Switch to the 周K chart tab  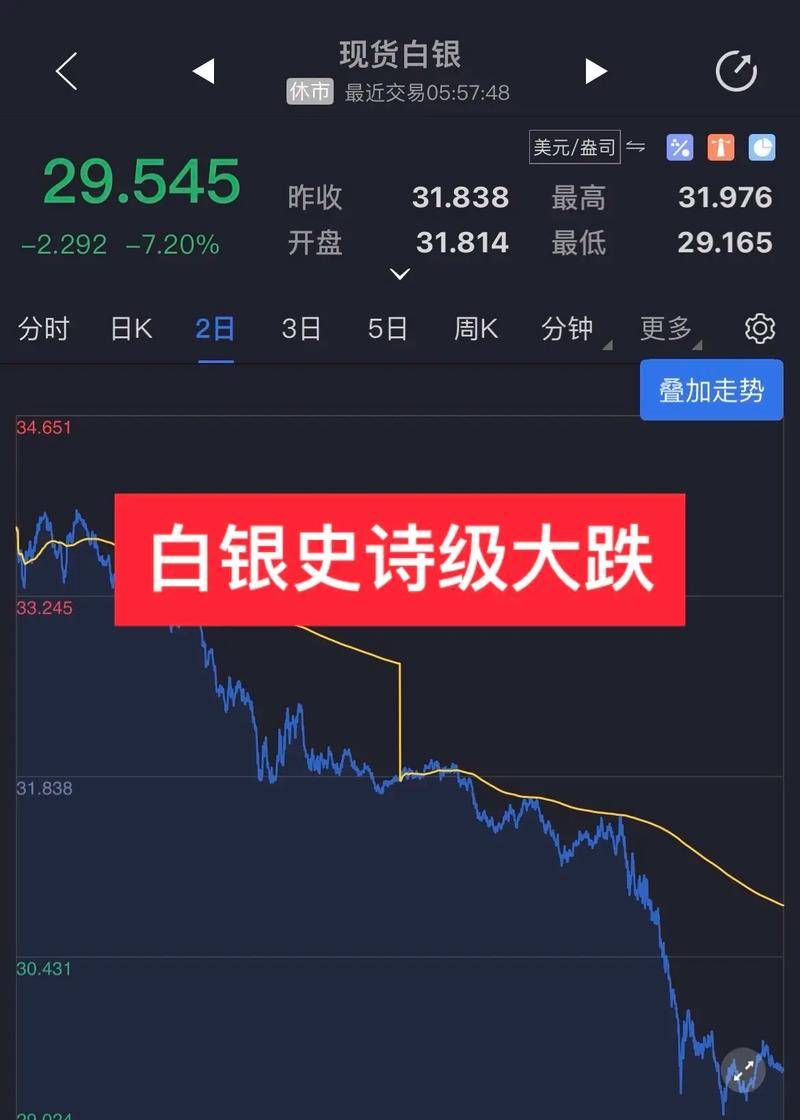pyautogui.click(x=476, y=328)
